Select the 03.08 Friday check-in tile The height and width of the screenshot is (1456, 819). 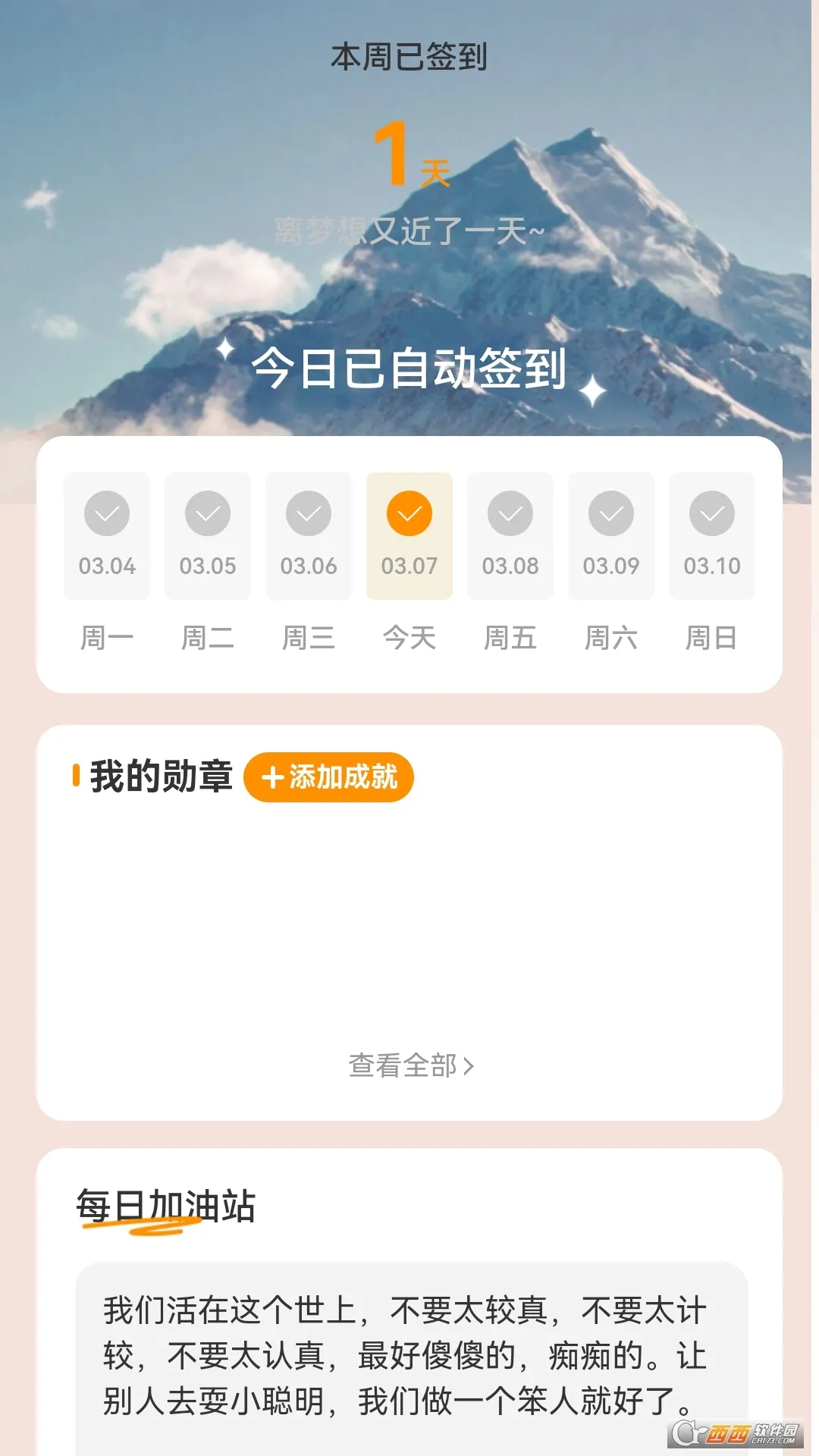click(x=510, y=536)
